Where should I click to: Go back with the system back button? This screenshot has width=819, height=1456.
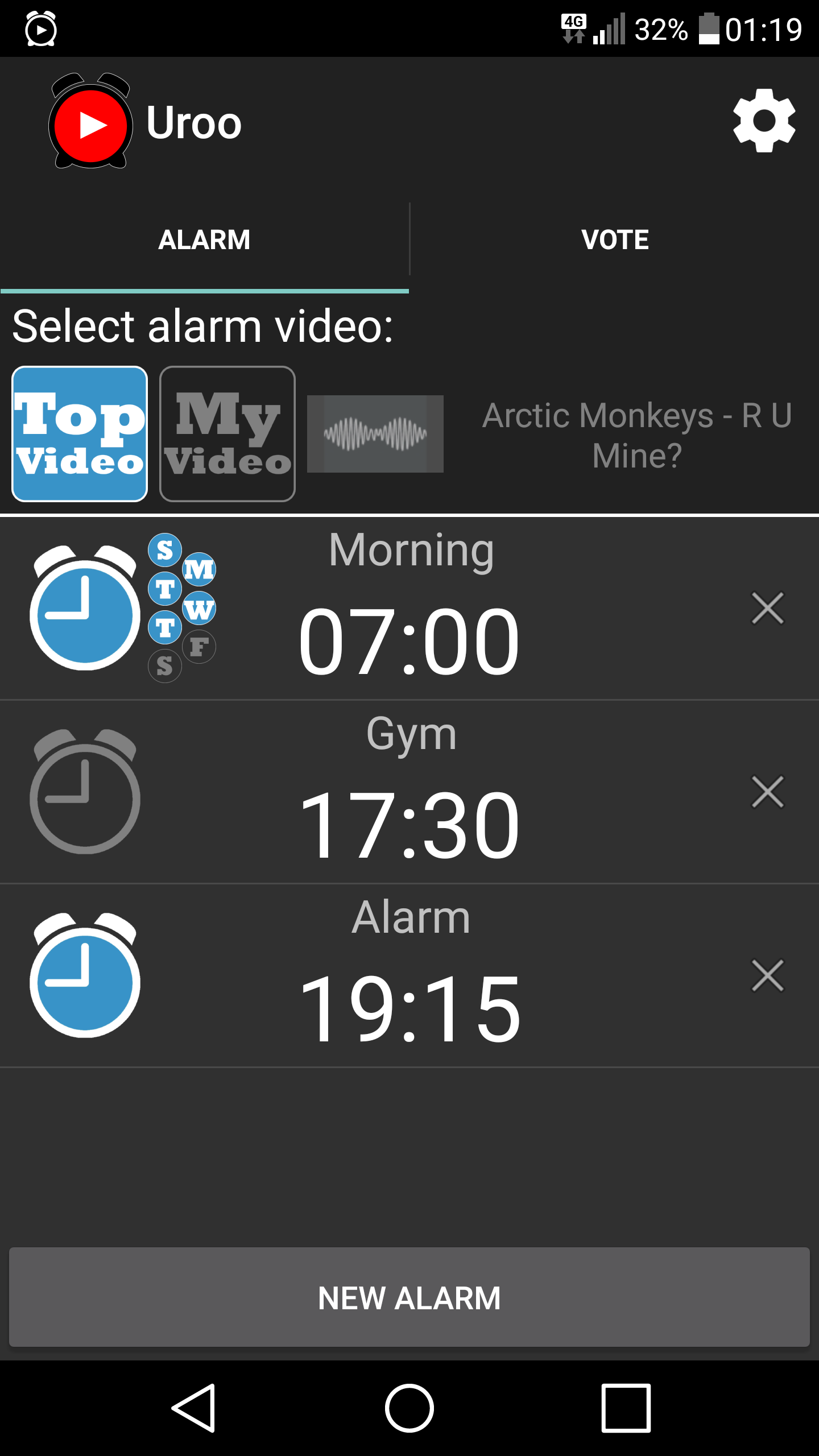click(193, 1408)
